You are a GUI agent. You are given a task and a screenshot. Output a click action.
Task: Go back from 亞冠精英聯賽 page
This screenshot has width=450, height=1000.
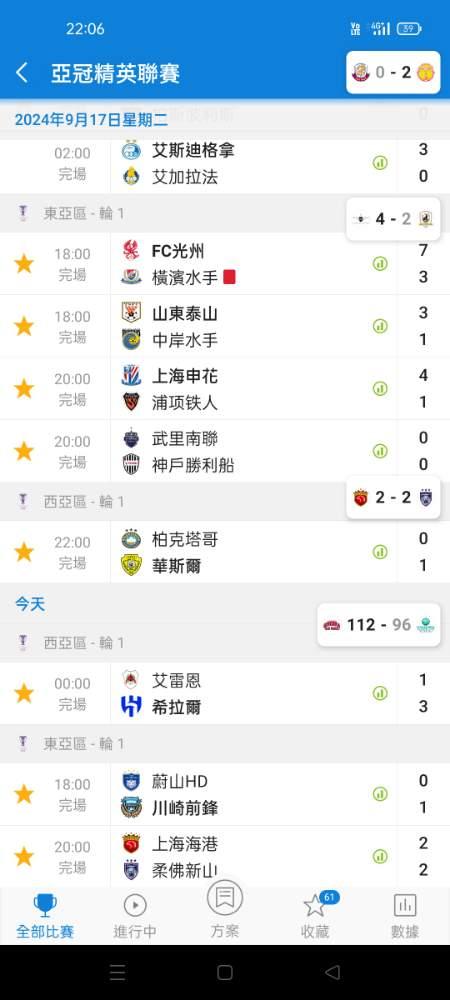tap(22, 73)
